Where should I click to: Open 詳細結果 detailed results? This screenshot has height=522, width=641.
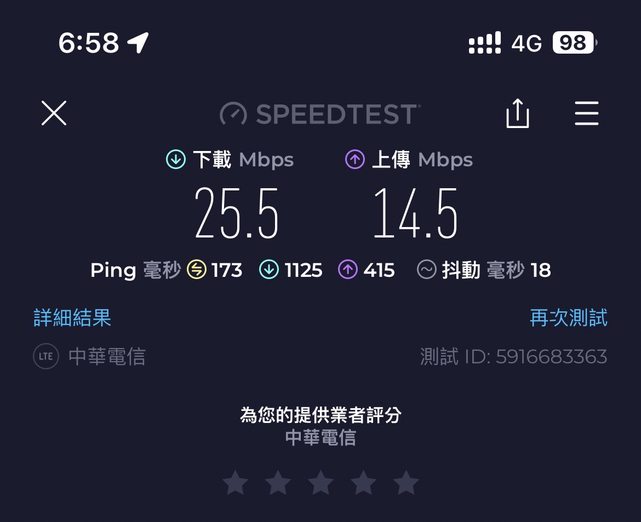[72, 318]
